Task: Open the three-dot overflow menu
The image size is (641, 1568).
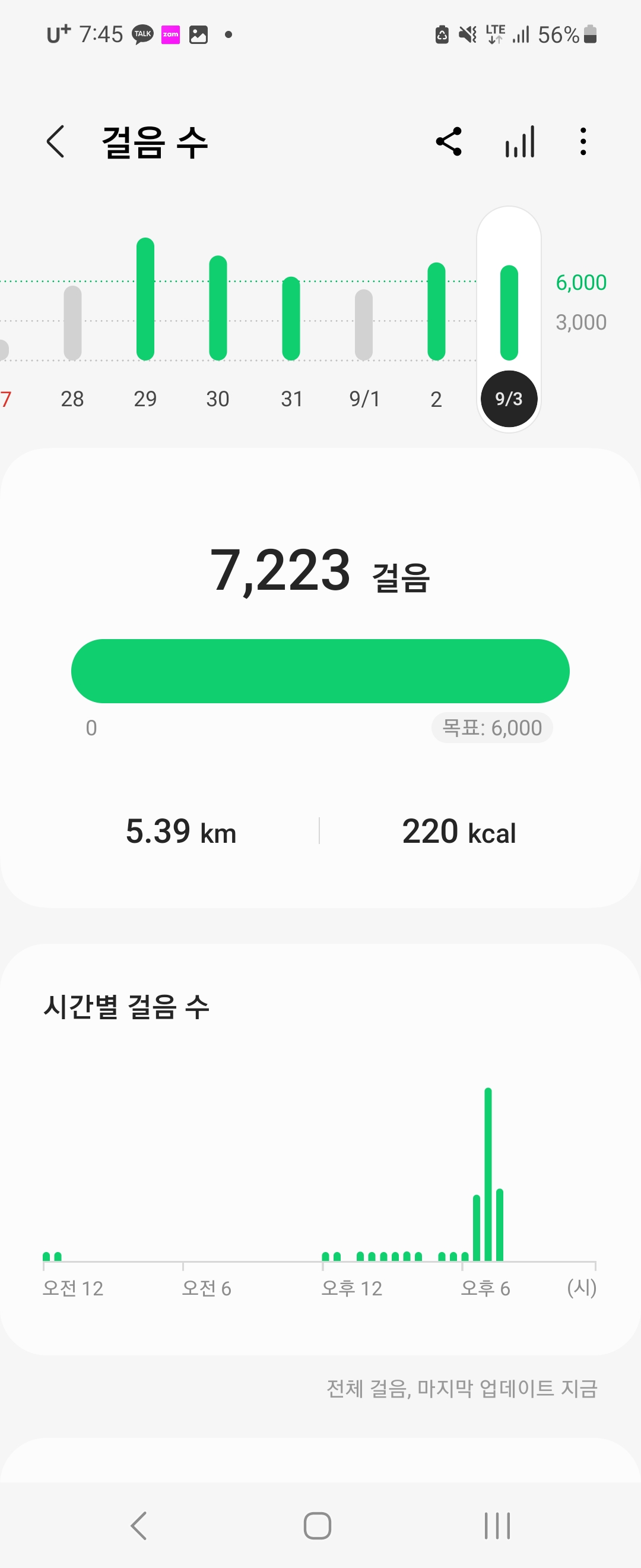Action: point(583,142)
